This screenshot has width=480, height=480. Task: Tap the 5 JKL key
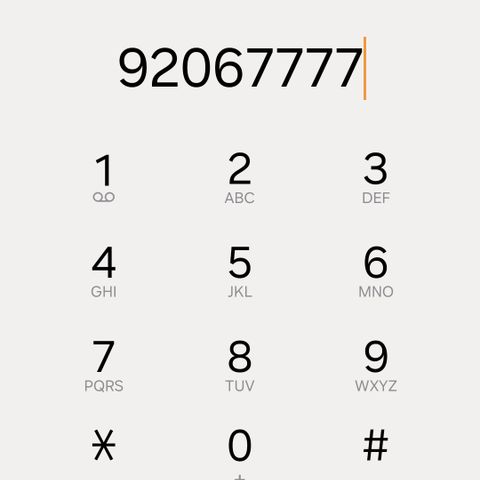tap(240, 272)
